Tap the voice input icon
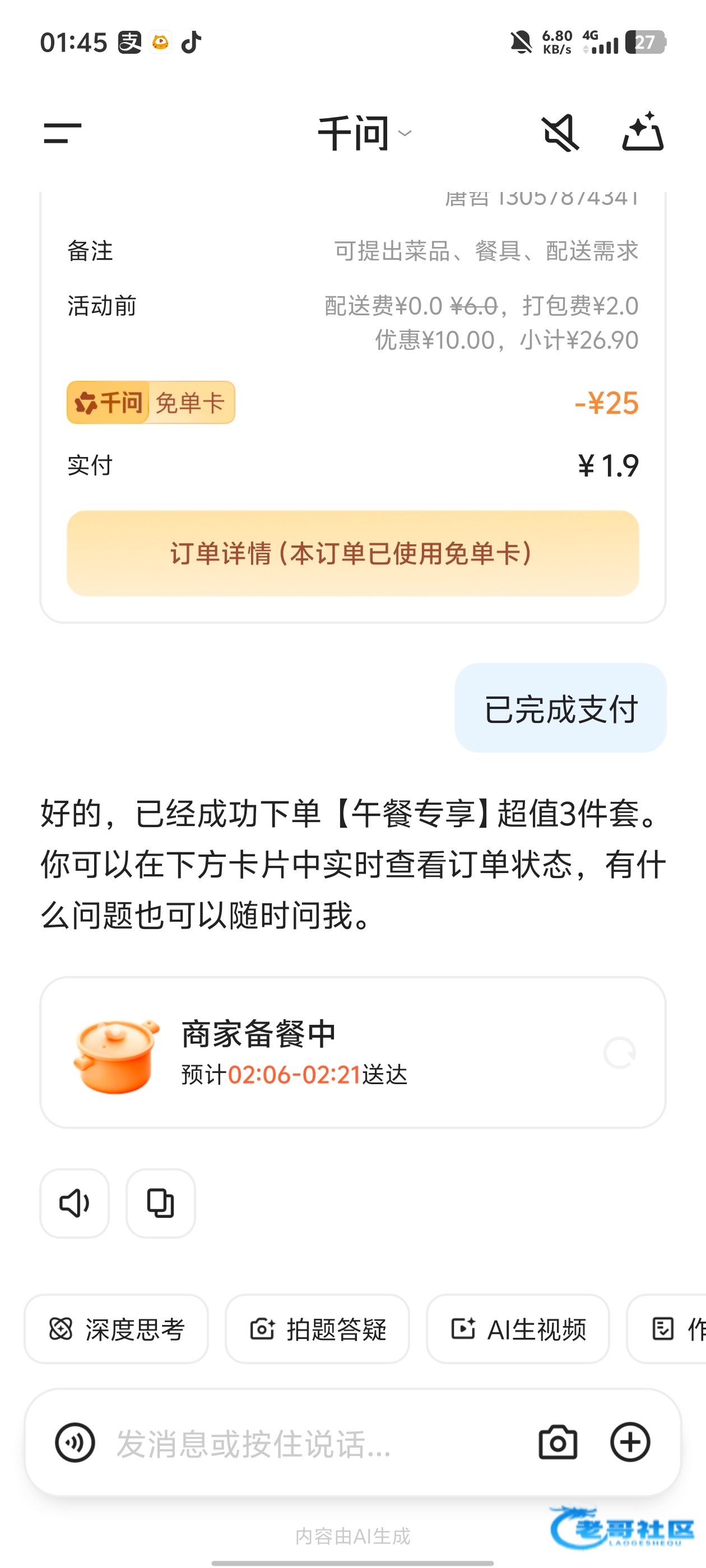Viewport: 706px width, 1568px height. [x=75, y=1443]
